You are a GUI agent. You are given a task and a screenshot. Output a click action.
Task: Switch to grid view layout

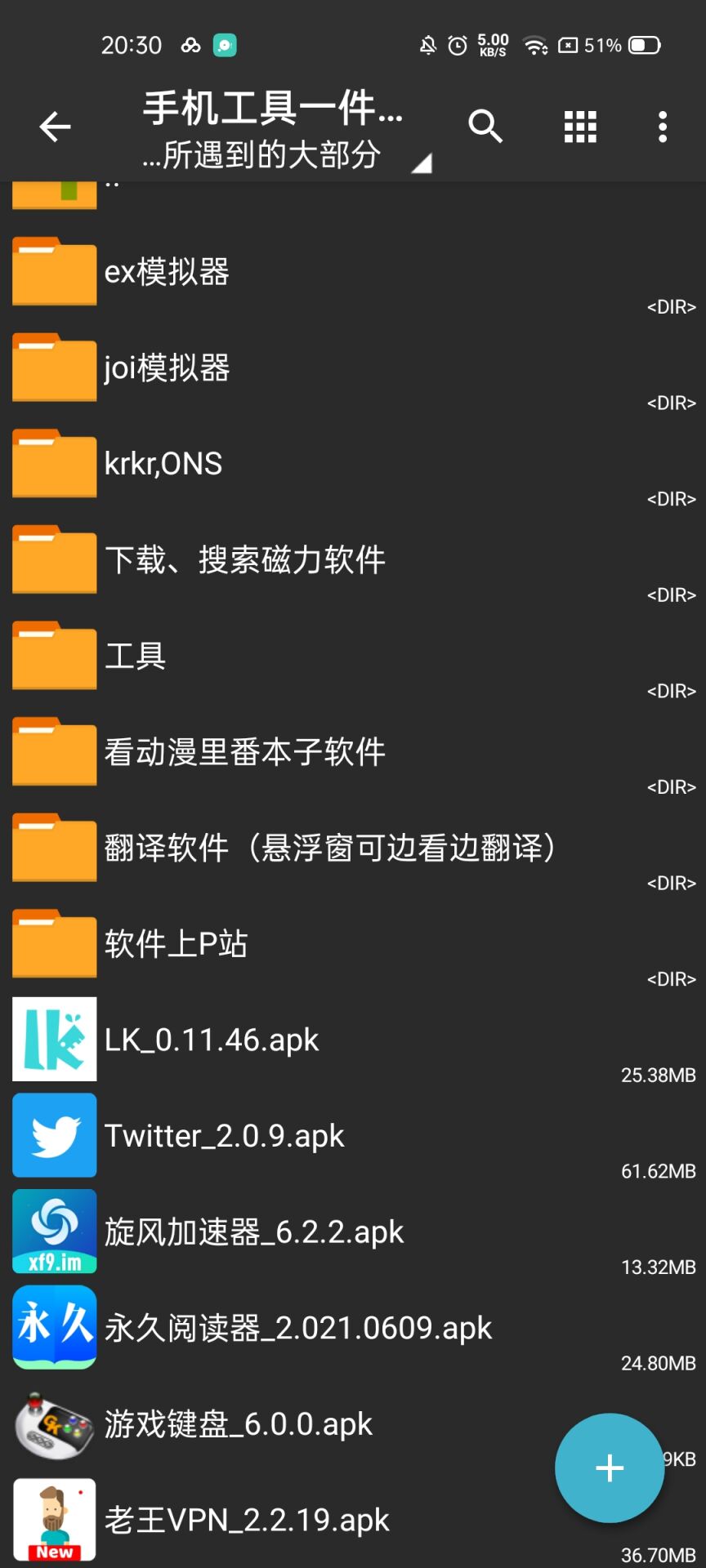(x=580, y=127)
